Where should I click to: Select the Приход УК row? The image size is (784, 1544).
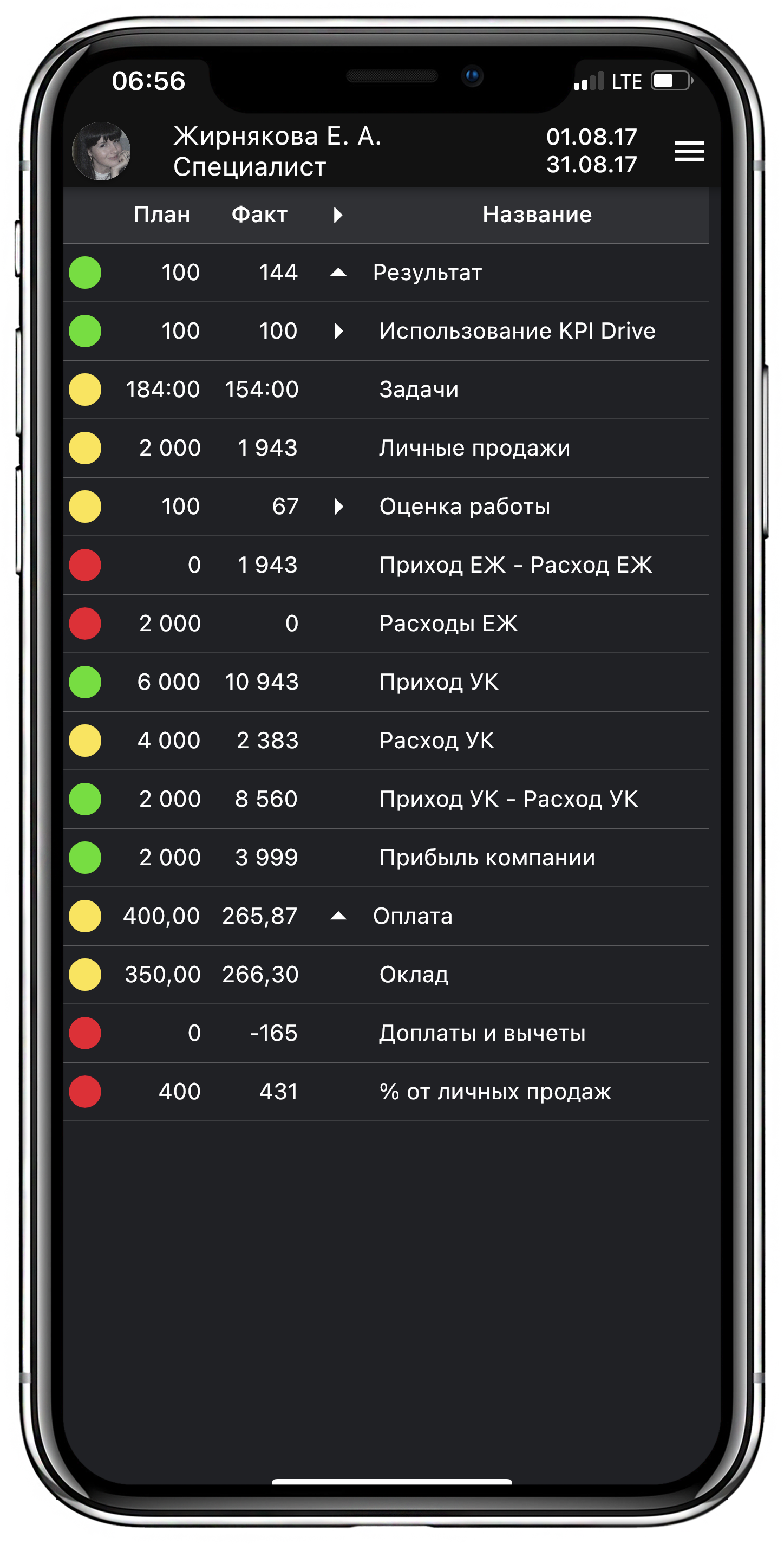point(386,682)
